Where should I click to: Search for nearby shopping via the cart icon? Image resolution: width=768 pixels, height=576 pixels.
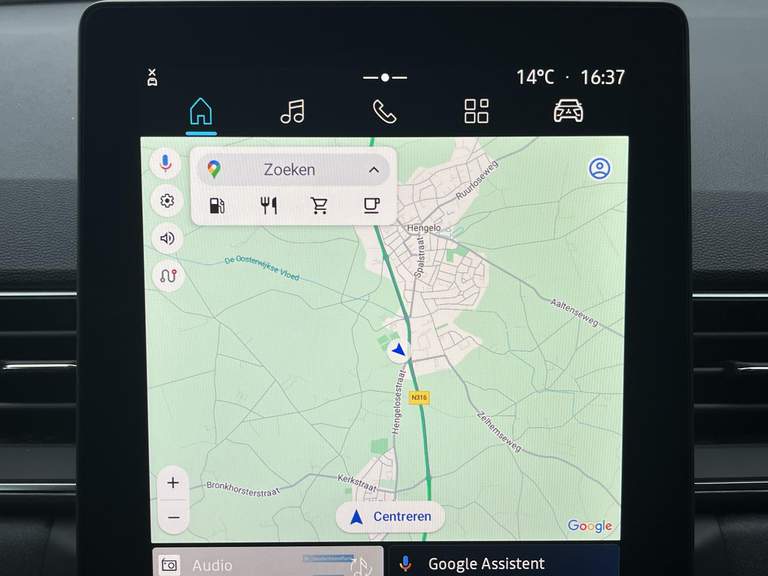320,206
